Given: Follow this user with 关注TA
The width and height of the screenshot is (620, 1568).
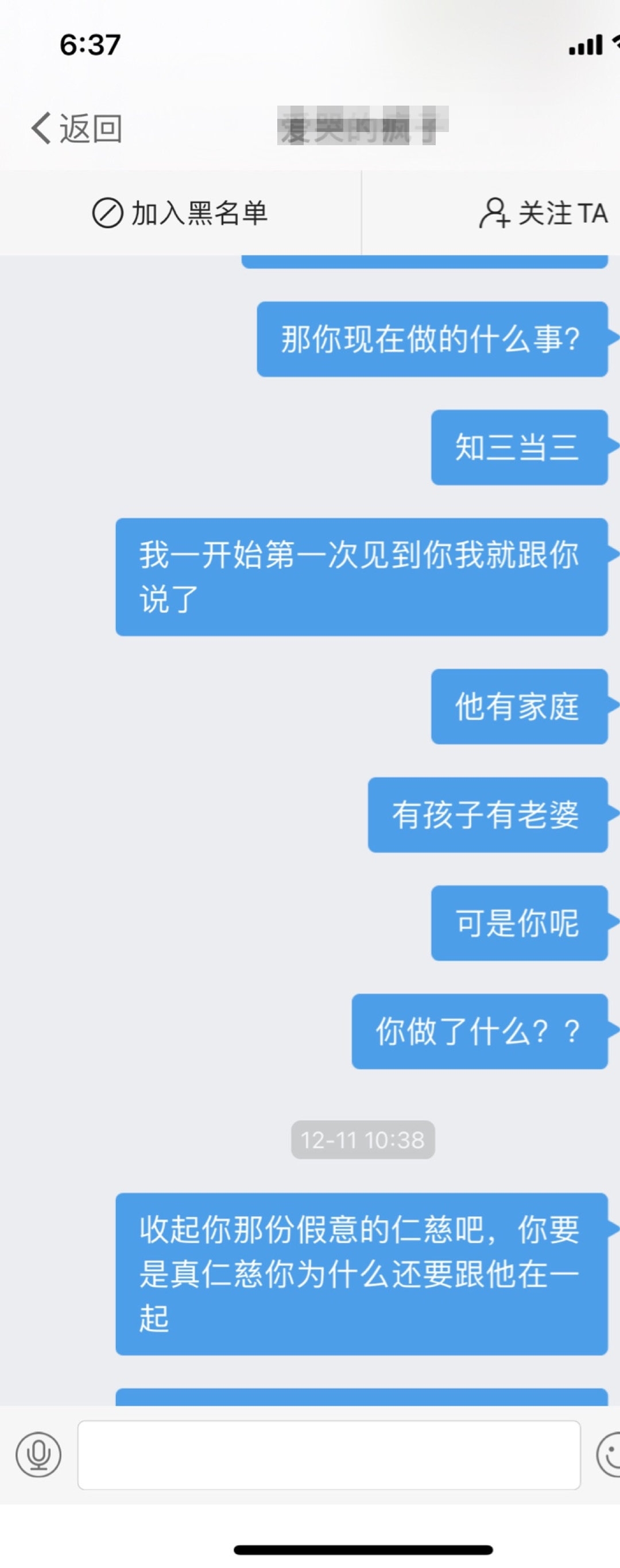Looking at the screenshot, I should (543, 213).
